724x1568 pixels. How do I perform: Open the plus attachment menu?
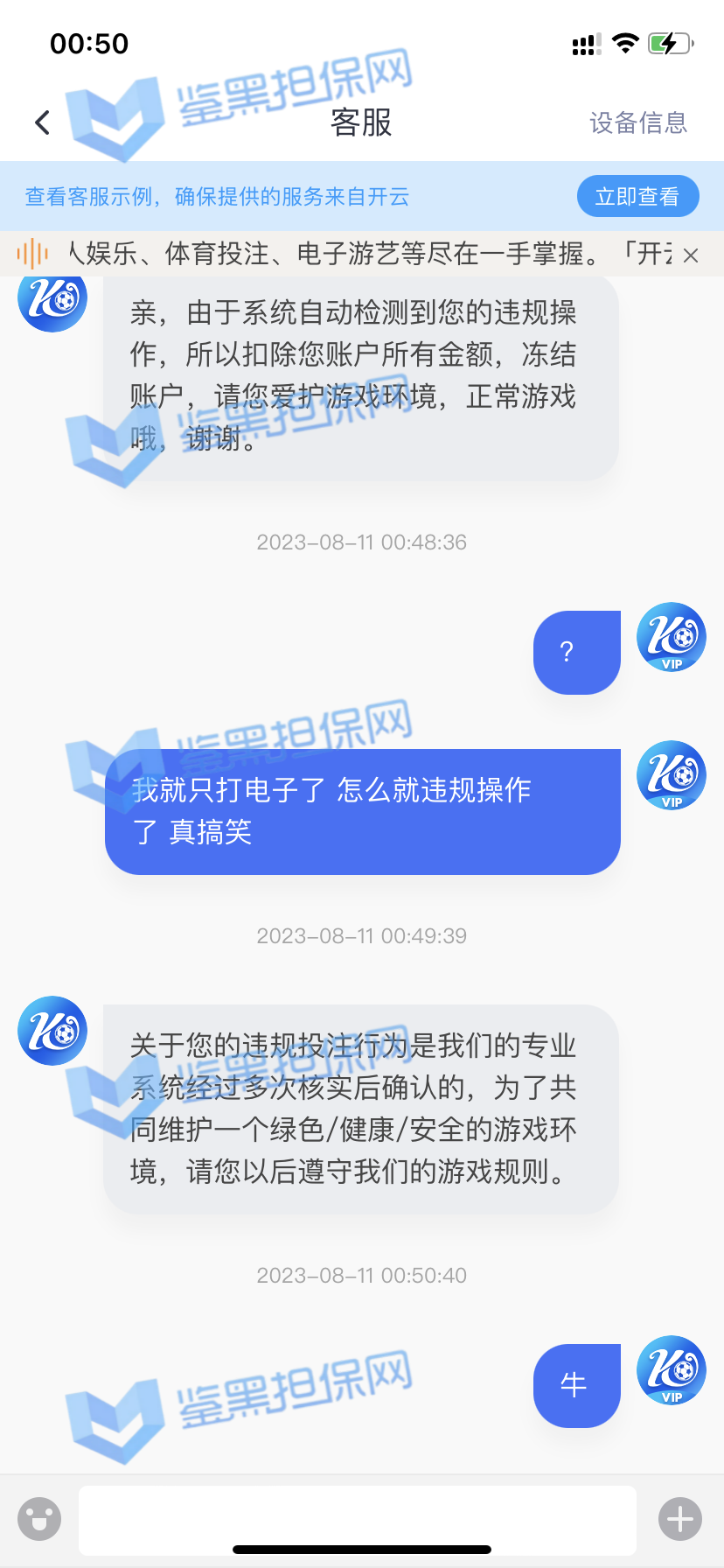coord(680,1518)
